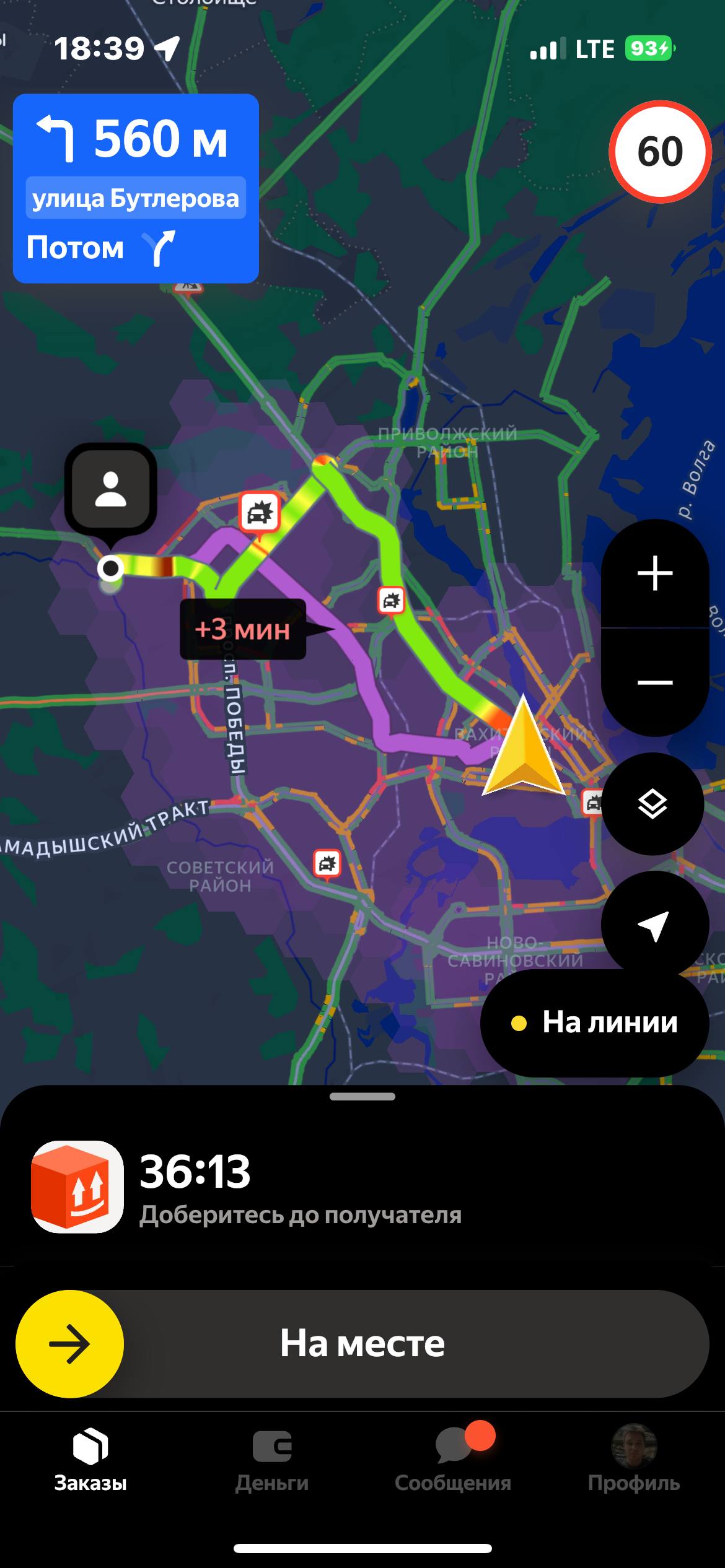
Task: Tap the recipient marker on the map
Action: click(x=111, y=490)
